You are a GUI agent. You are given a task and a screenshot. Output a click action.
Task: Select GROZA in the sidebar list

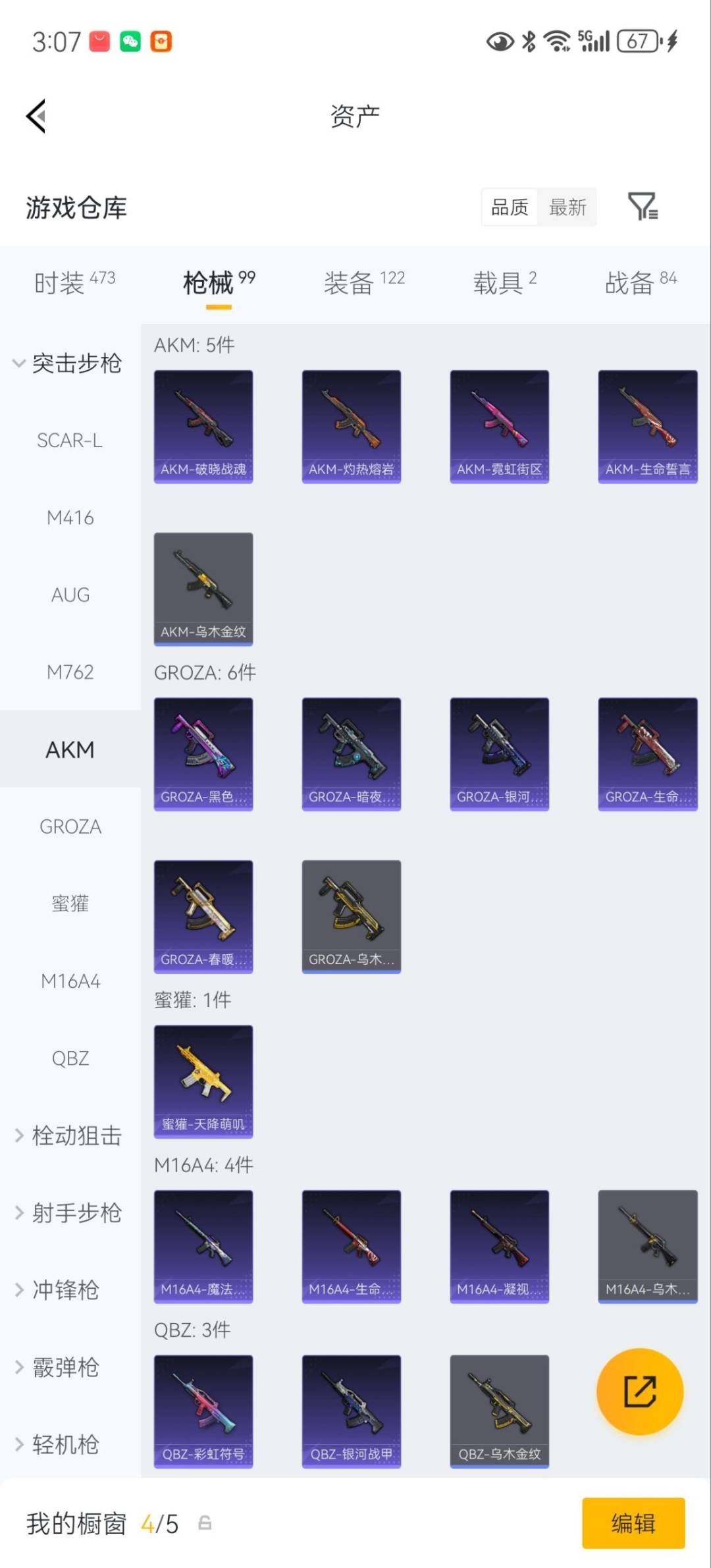pos(70,826)
